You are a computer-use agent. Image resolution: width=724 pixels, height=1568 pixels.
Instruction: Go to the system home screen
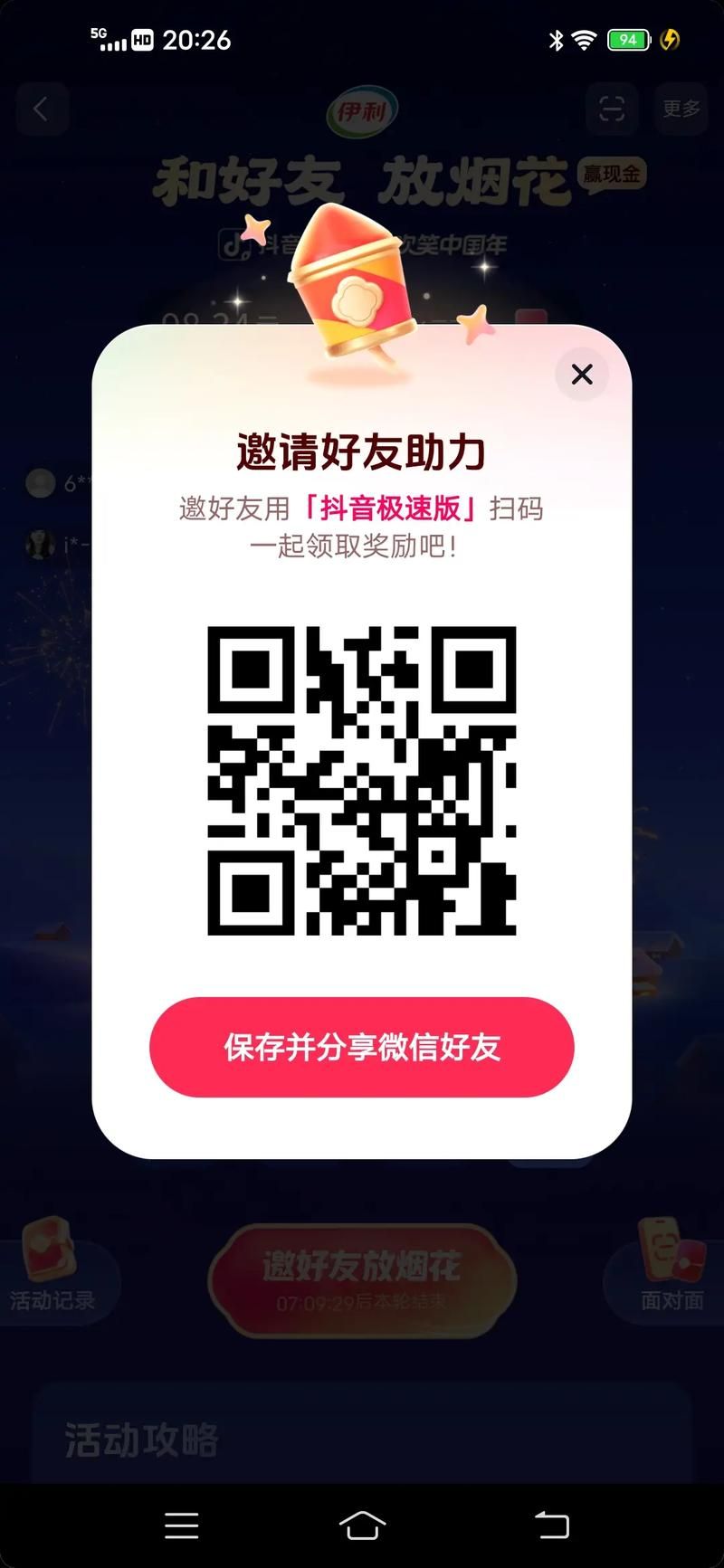coord(362,1525)
